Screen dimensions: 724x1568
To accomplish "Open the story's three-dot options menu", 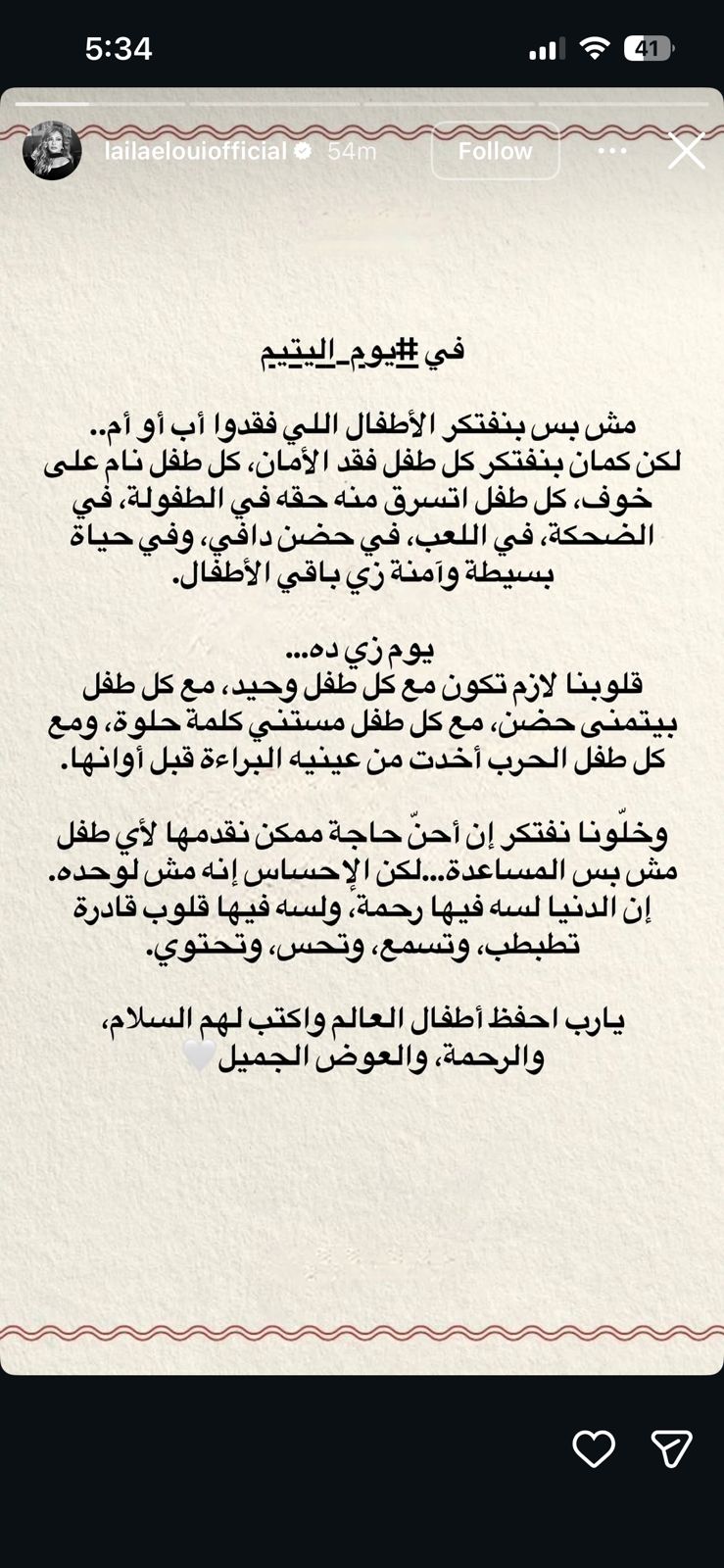I will coord(612,151).
